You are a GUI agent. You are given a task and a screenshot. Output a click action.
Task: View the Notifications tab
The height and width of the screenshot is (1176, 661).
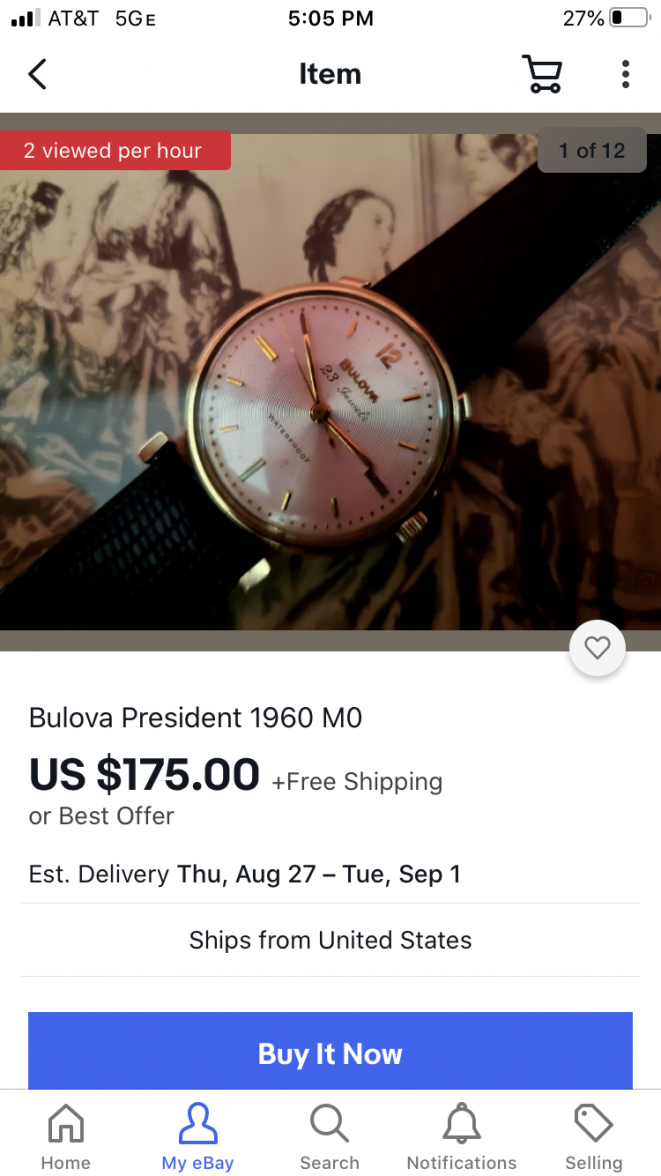point(461,1136)
